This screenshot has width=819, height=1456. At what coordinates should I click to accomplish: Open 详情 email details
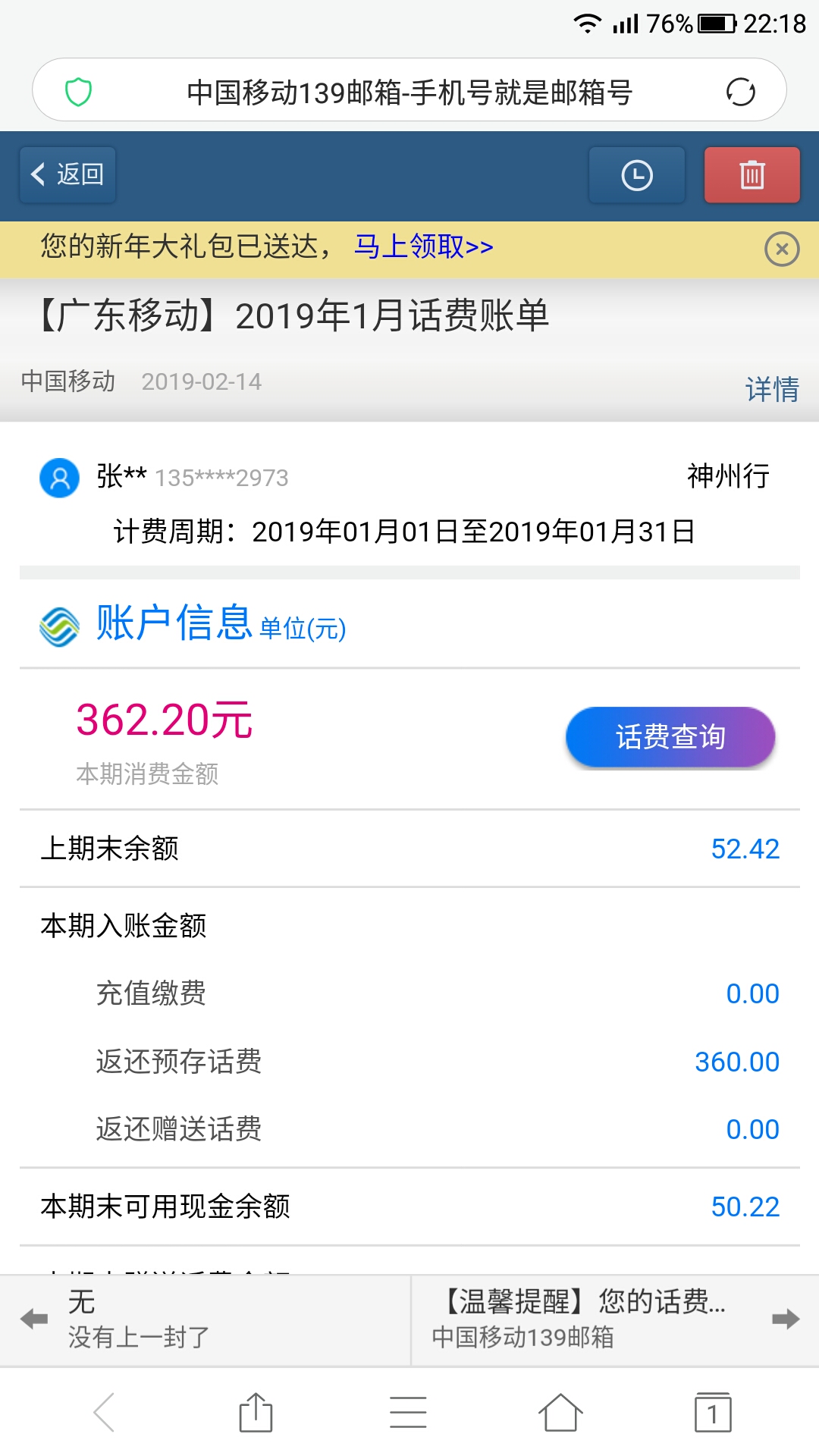772,389
